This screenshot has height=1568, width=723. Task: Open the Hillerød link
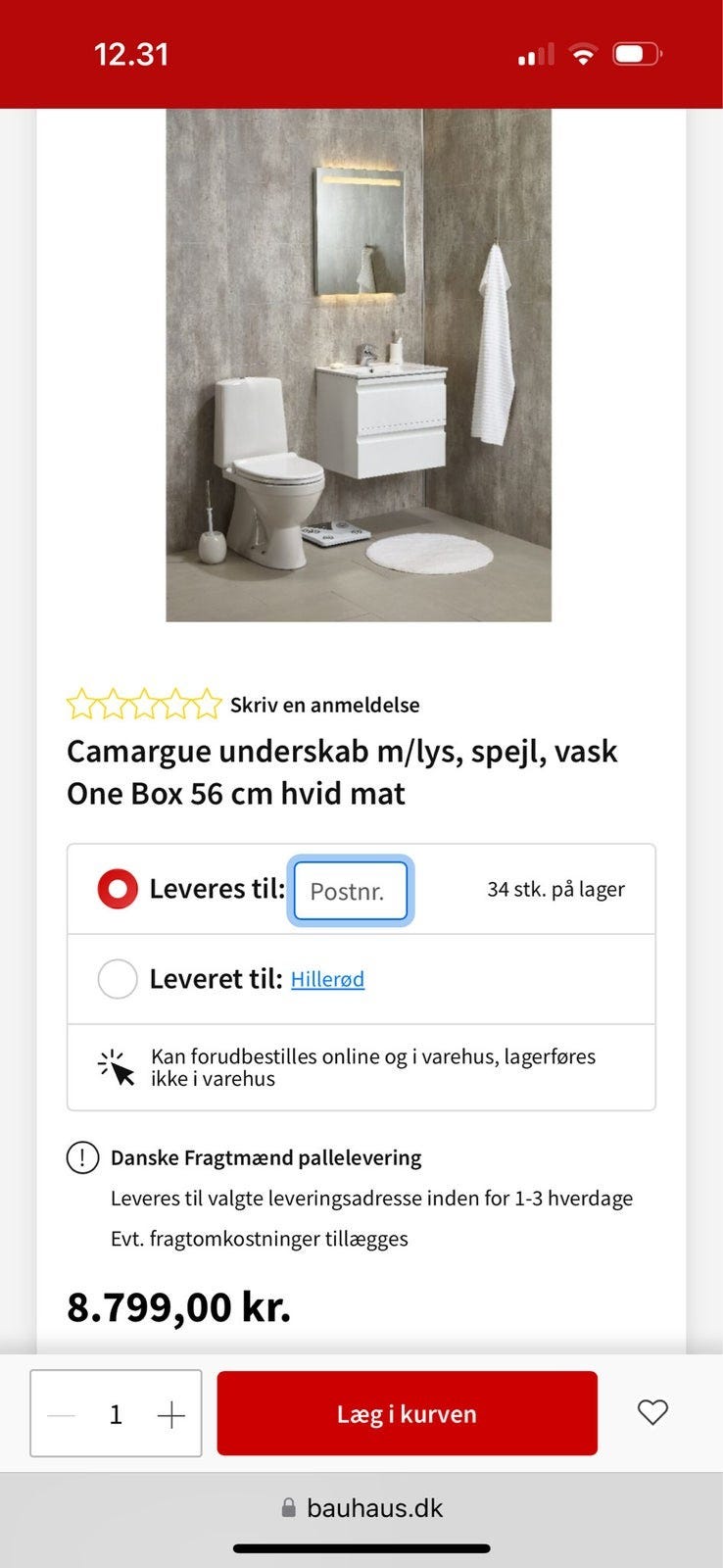pyautogui.click(x=327, y=978)
